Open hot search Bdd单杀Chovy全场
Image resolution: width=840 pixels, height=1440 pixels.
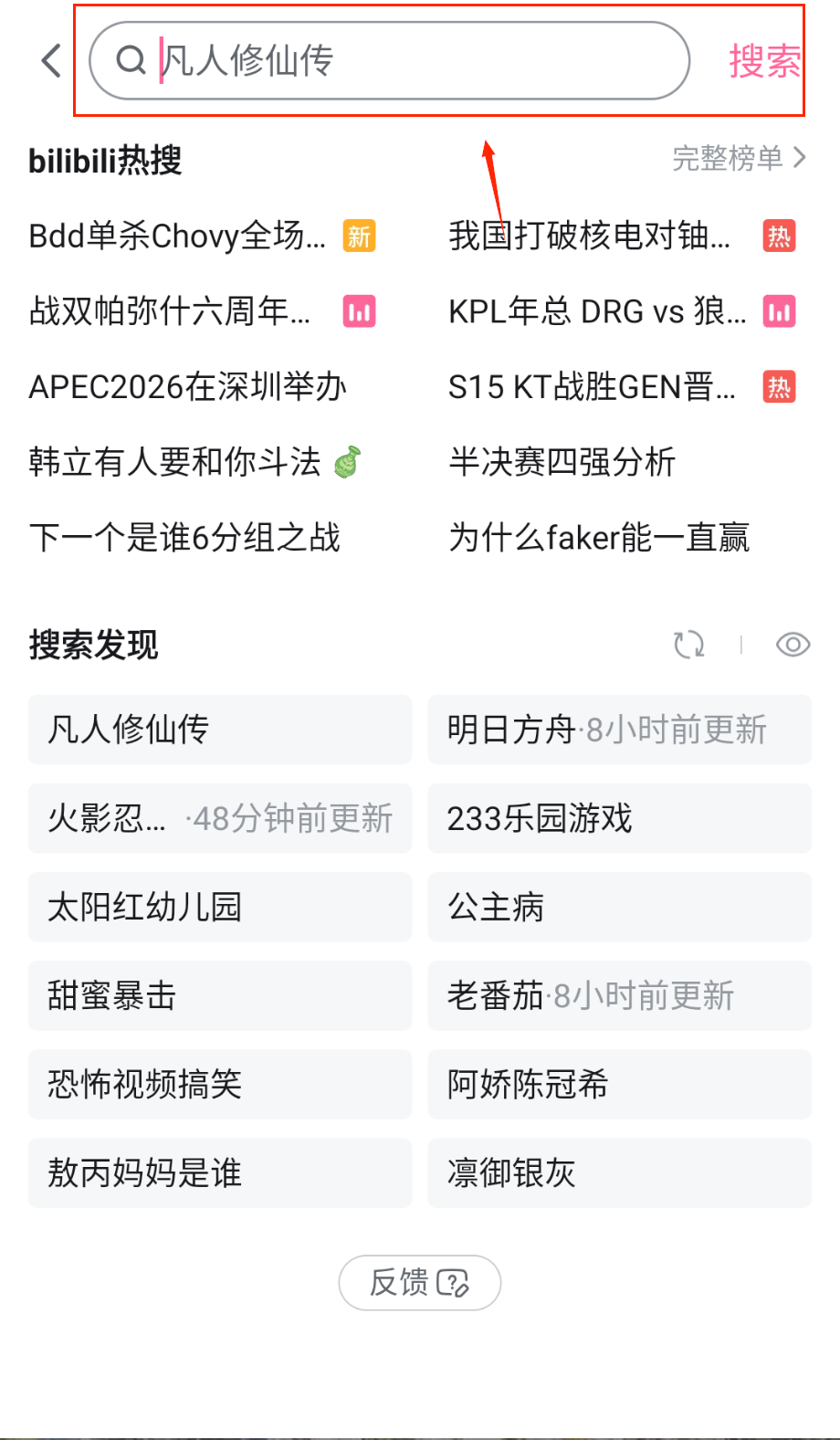coord(178,236)
